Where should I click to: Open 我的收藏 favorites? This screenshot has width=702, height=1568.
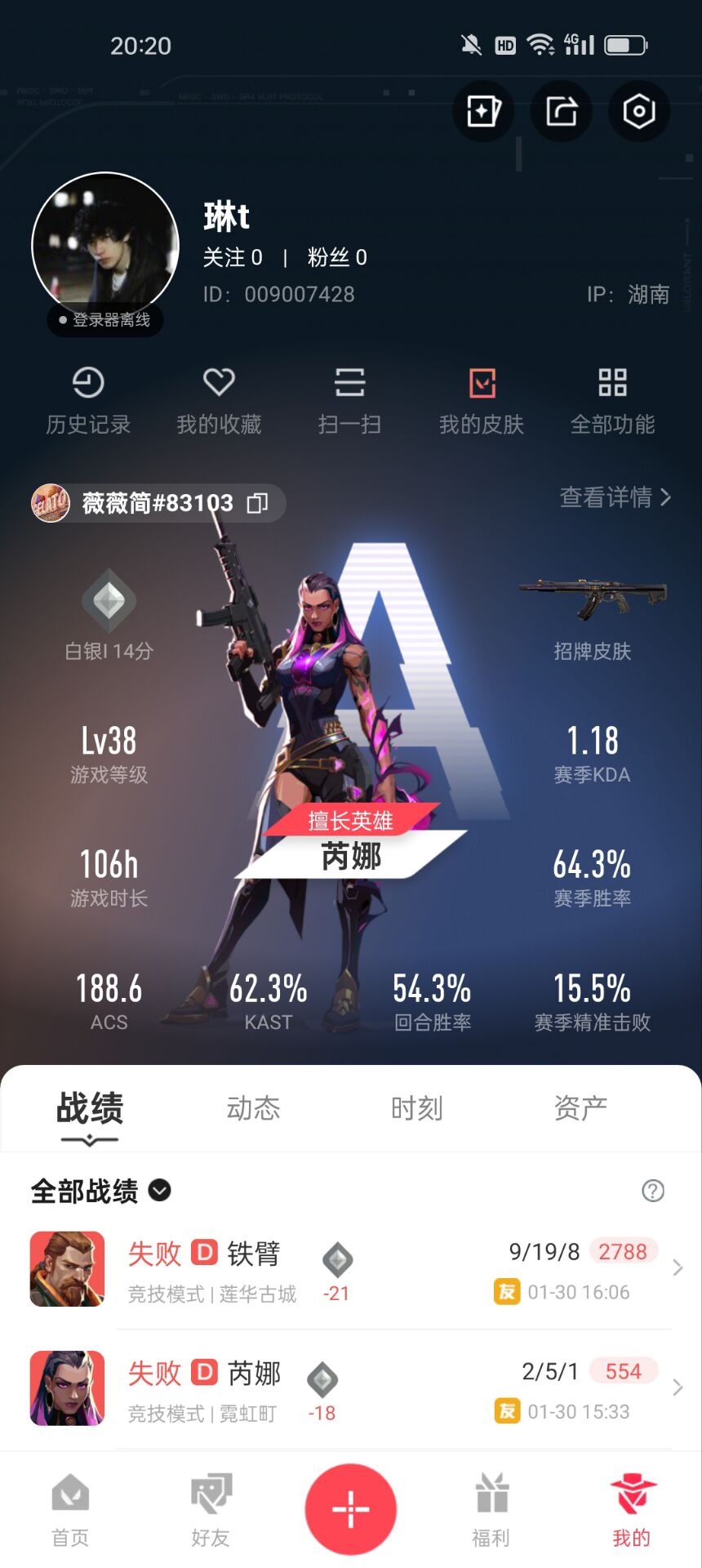click(219, 401)
